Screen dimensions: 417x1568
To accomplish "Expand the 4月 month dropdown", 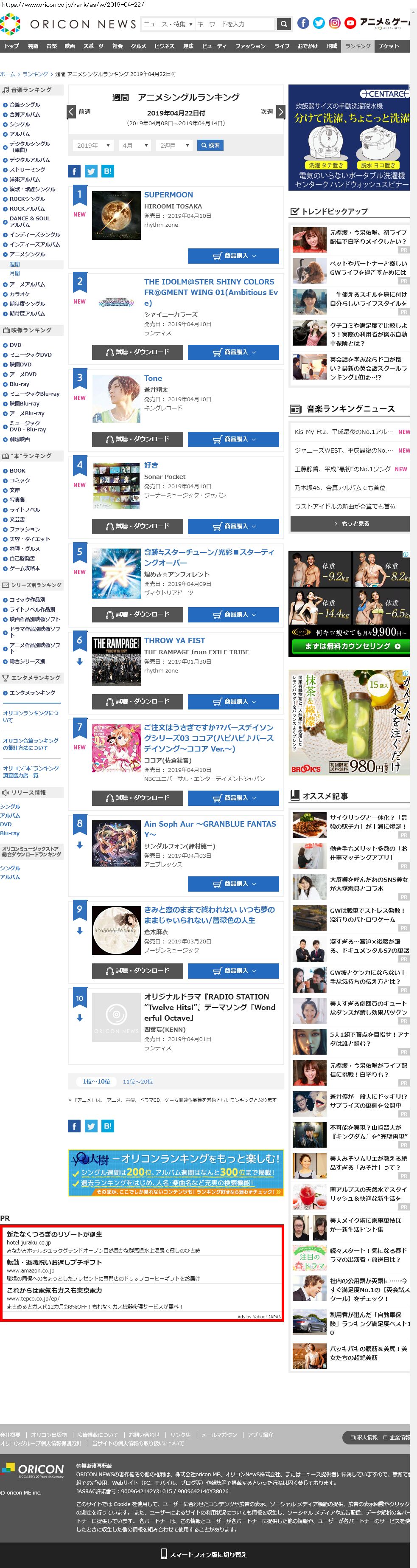I will coord(134,146).
